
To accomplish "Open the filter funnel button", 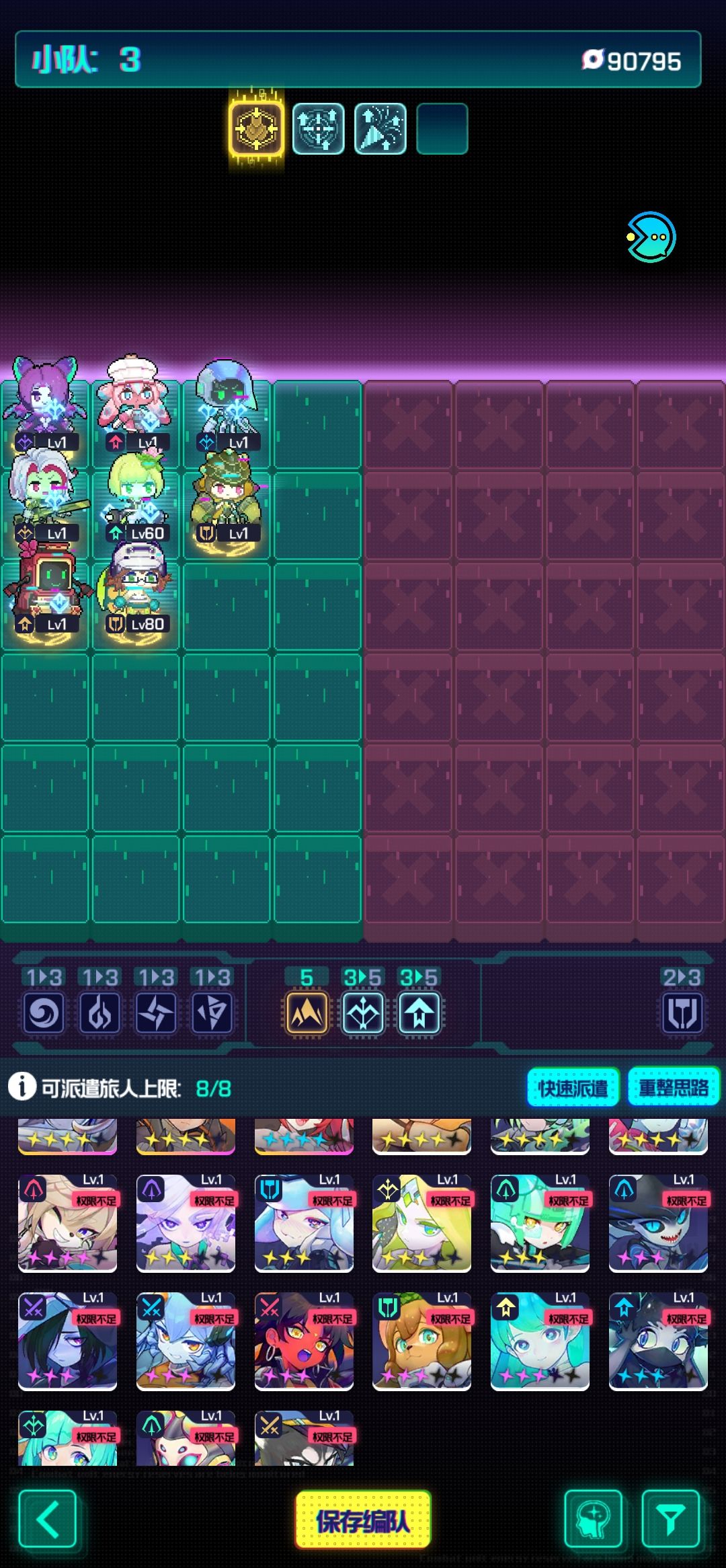I will tap(670, 1519).
